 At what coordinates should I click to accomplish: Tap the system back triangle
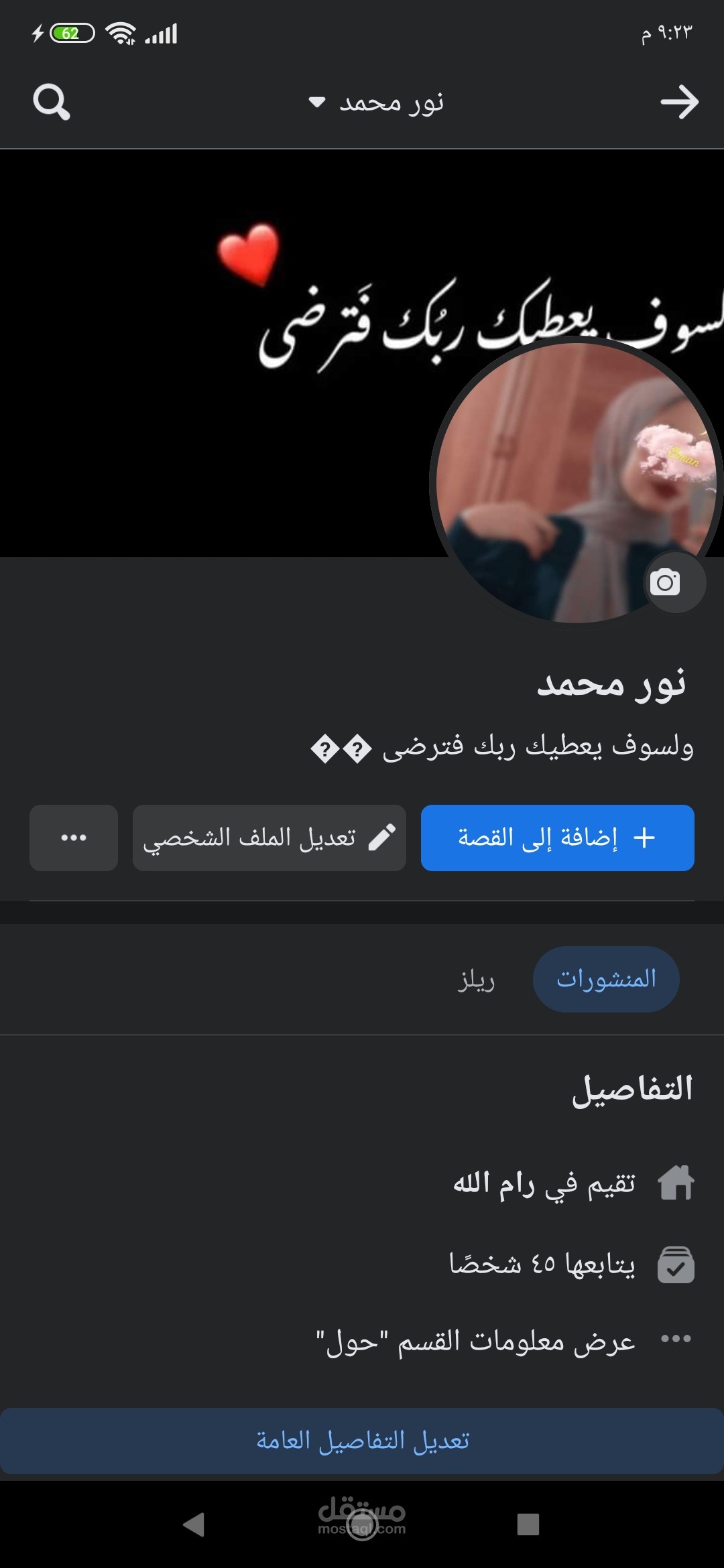click(x=194, y=1524)
